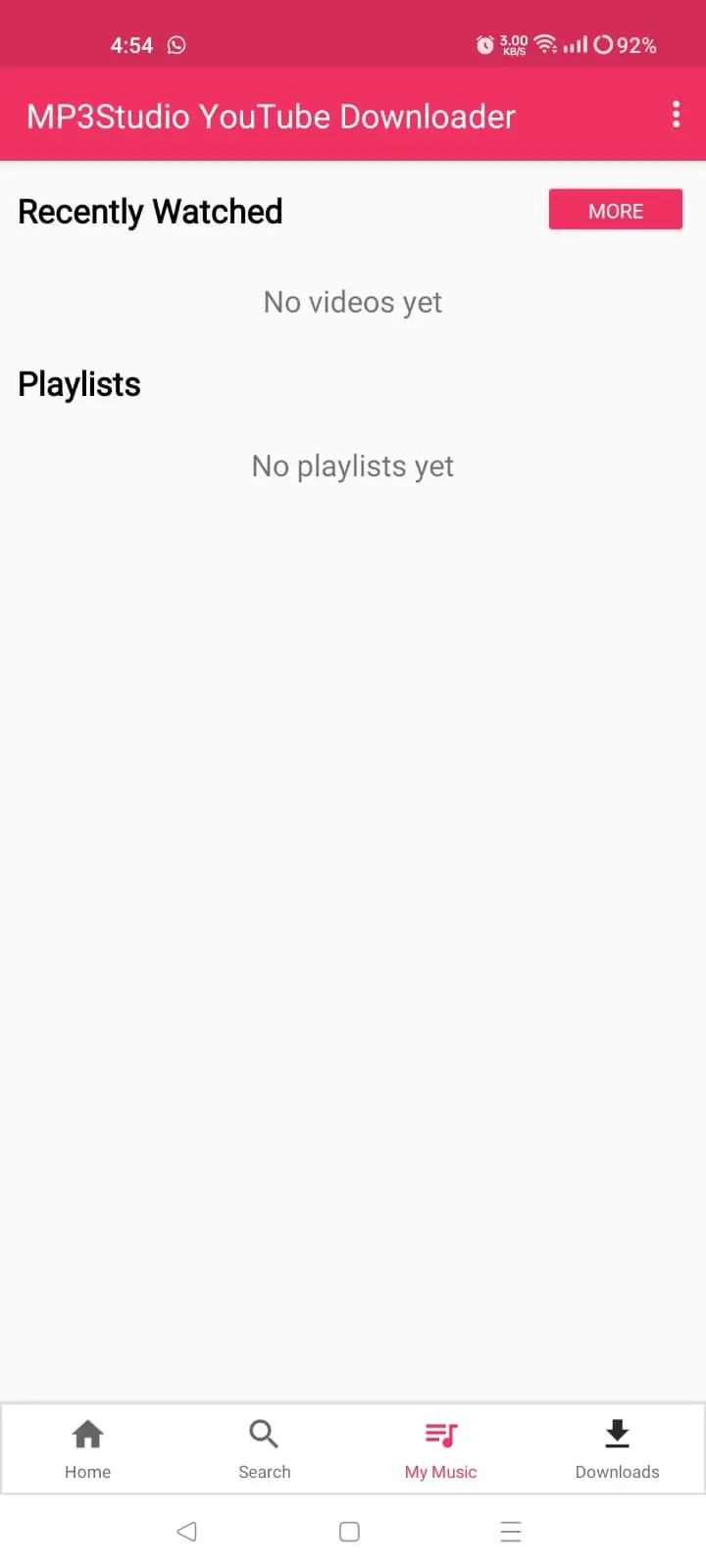Screen dimensions: 706x1568
Task: Select the My Music tab
Action: [x=441, y=1449]
